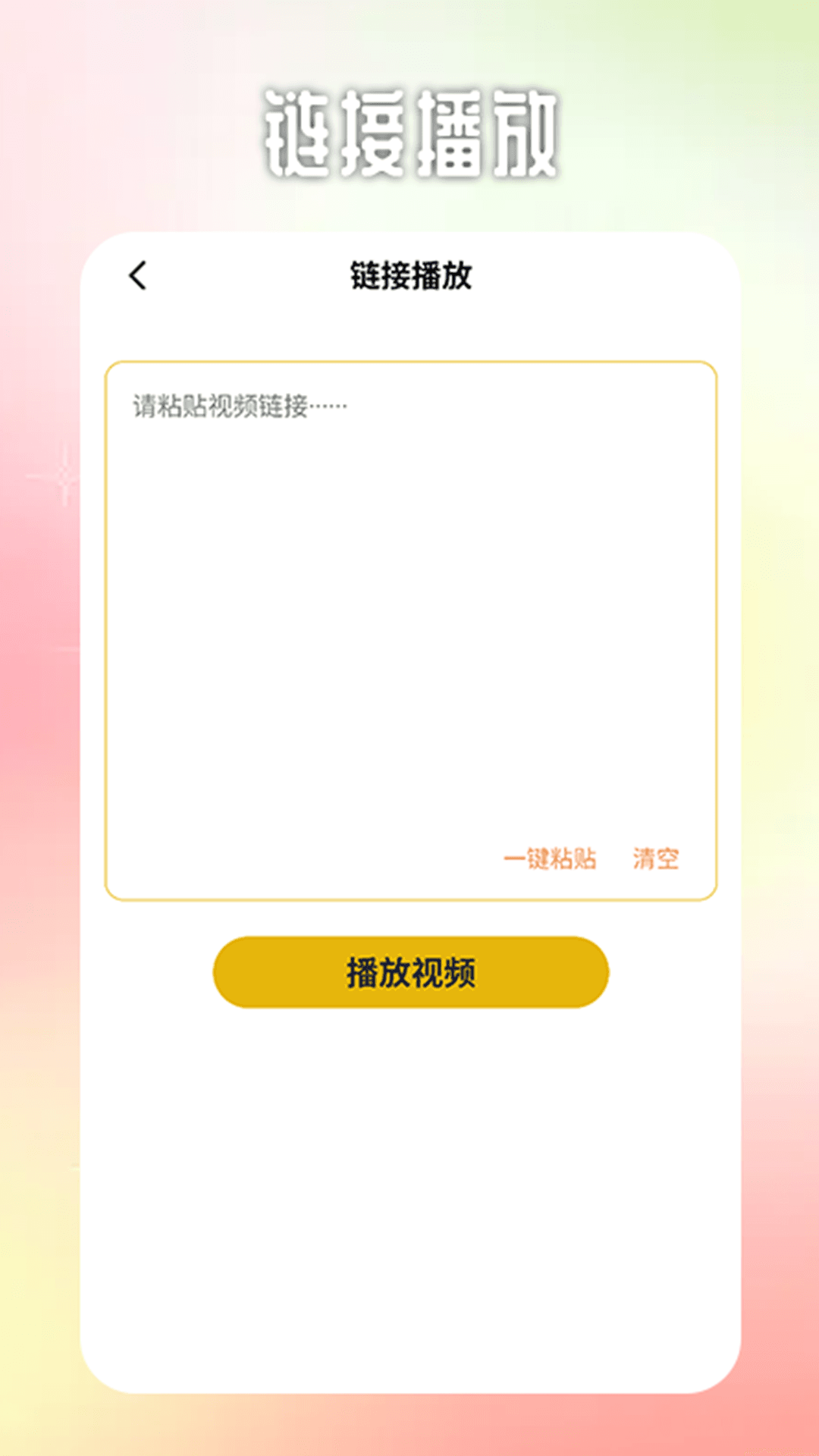Screen dimensions: 819x1456
Task: Tap the 请粘贴视频链接 placeholder text
Action: pos(237,406)
